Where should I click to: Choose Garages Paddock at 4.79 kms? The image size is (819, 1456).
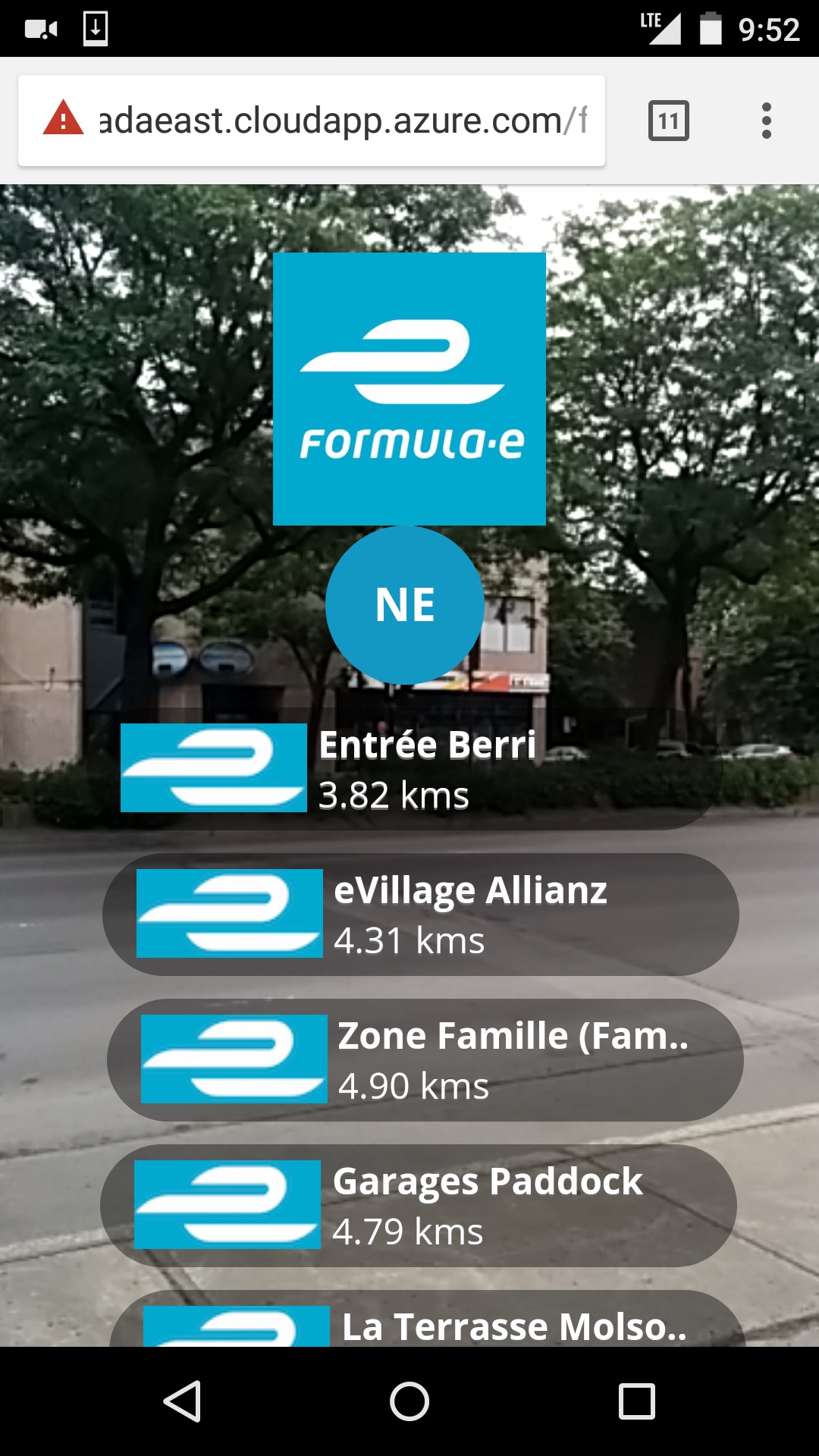[419, 1206]
